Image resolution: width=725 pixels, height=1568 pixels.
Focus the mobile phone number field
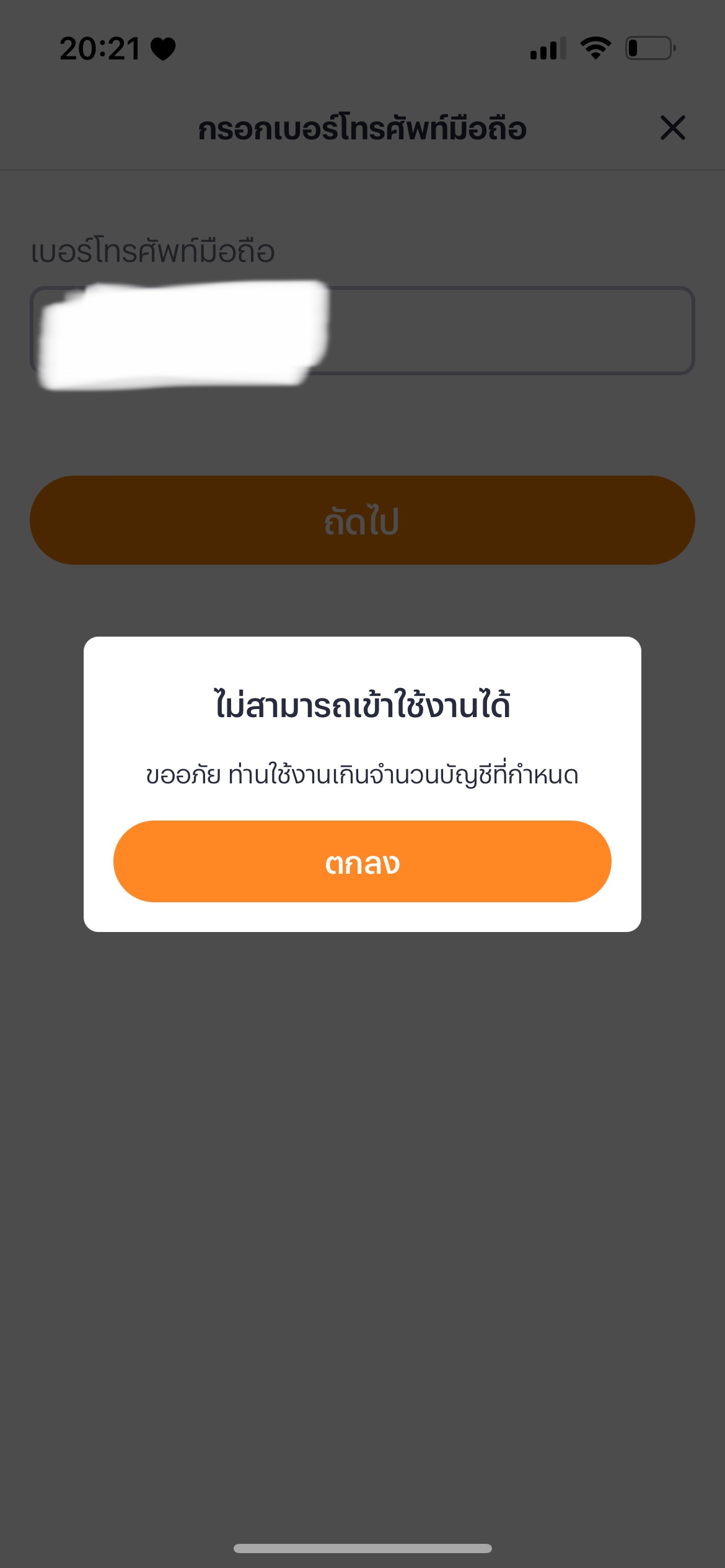362,331
